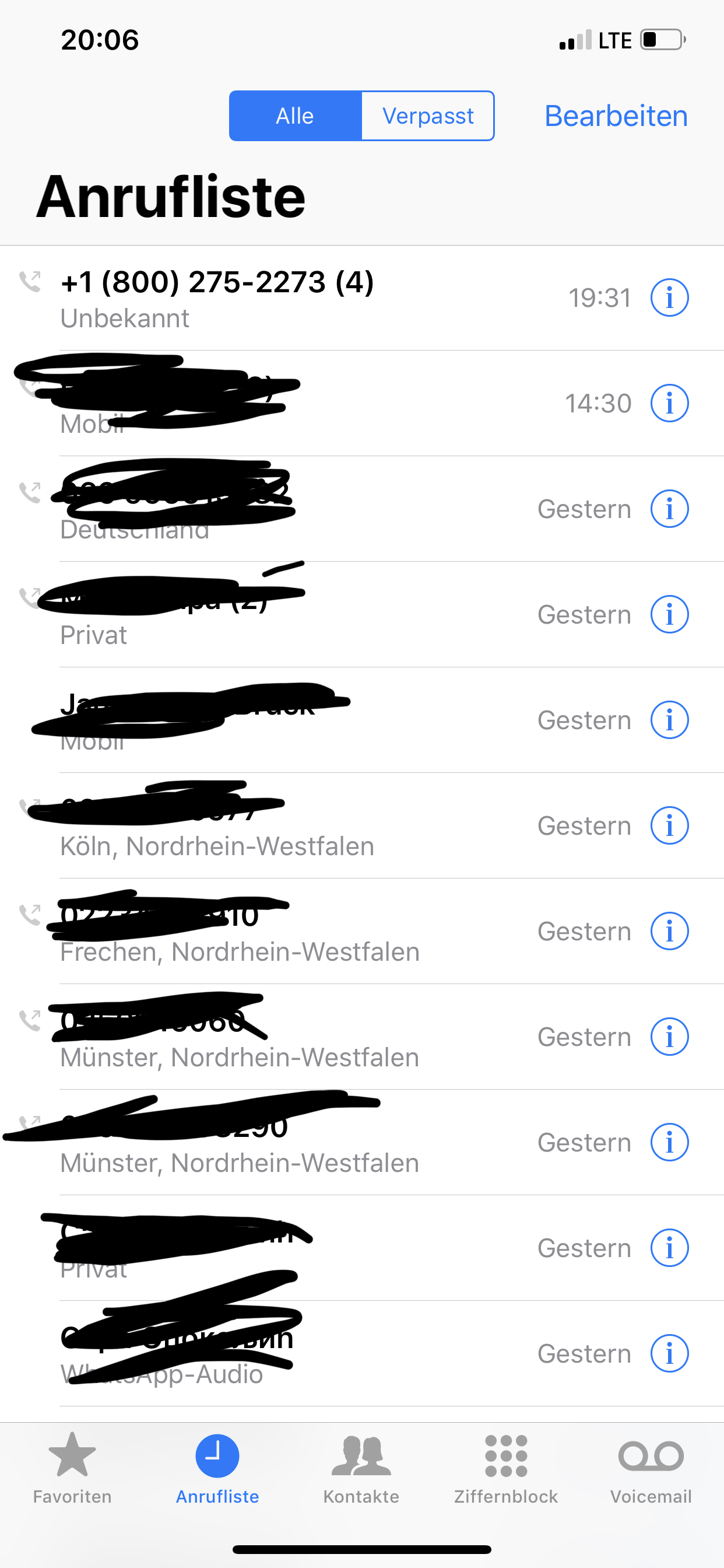Switch to the Verpasst segment

point(428,116)
